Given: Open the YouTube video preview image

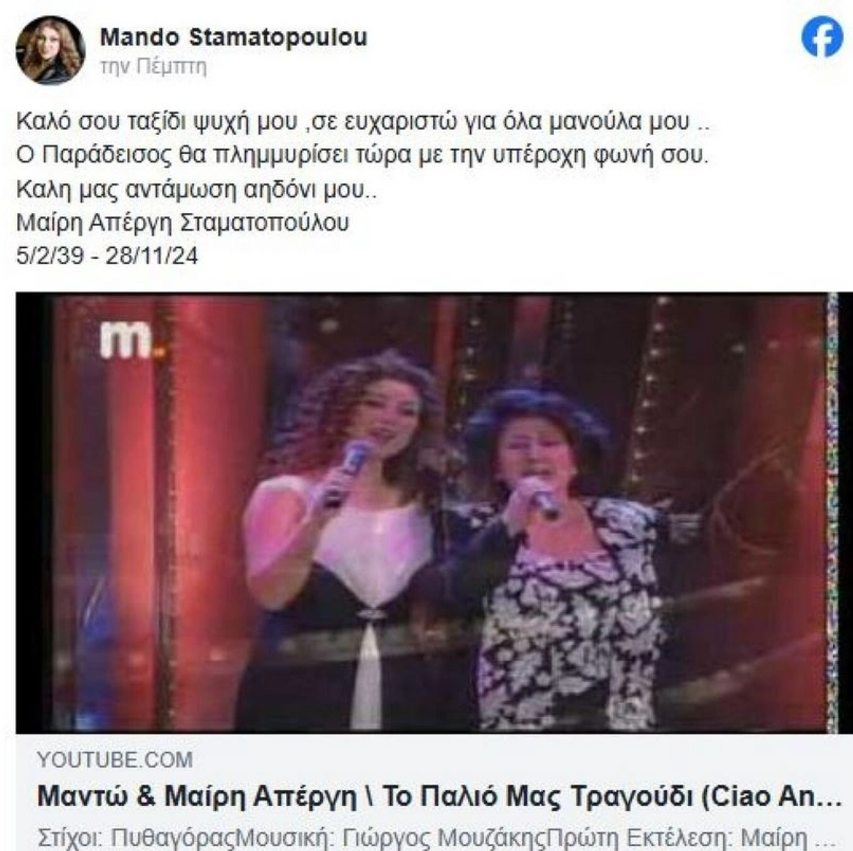Looking at the screenshot, I should [432, 512].
